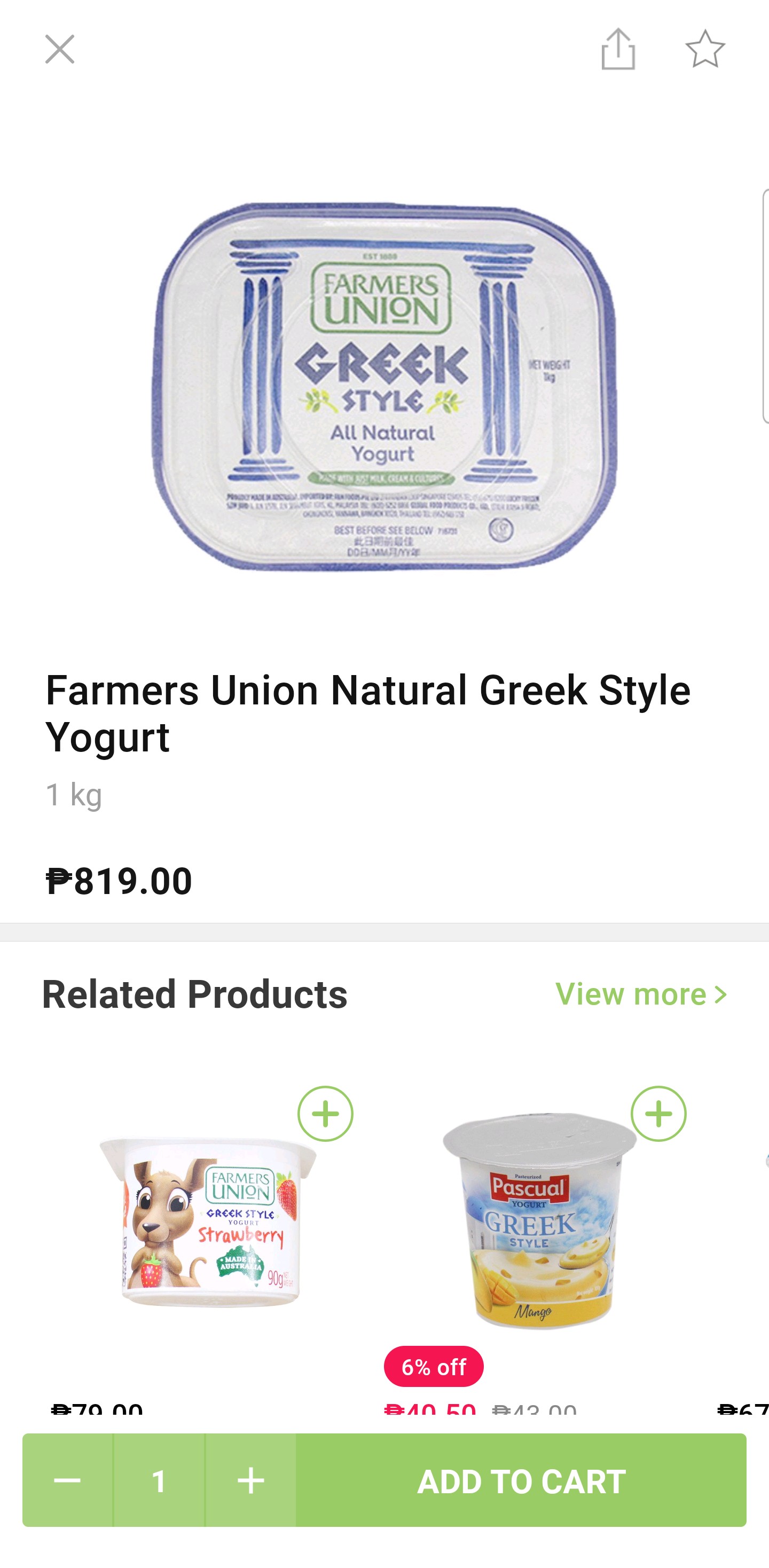The image size is (769, 1568).
Task: Add to cart
Action: tap(521, 1480)
